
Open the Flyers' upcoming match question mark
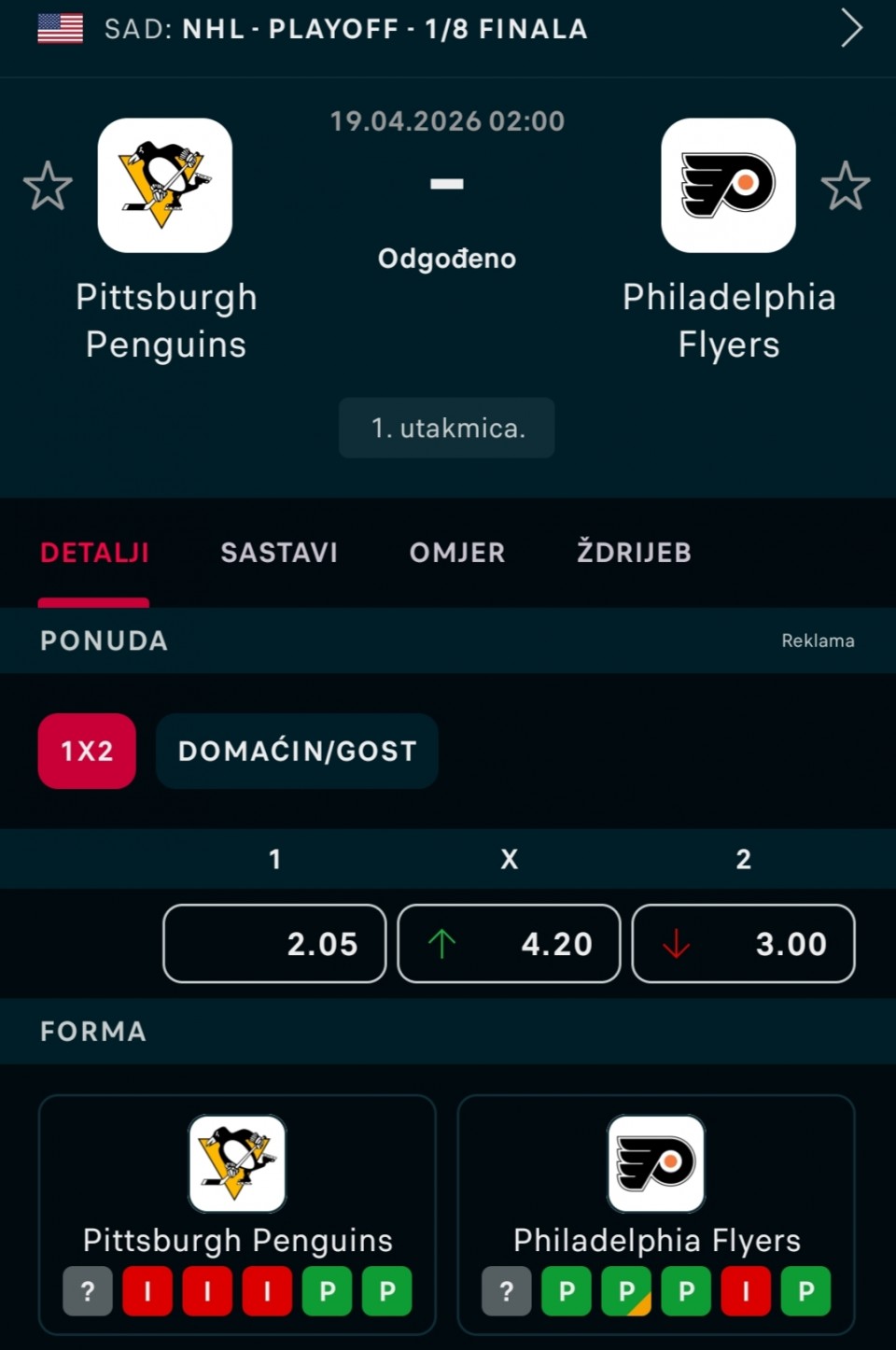pyautogui.click(x=507, y=1291)
